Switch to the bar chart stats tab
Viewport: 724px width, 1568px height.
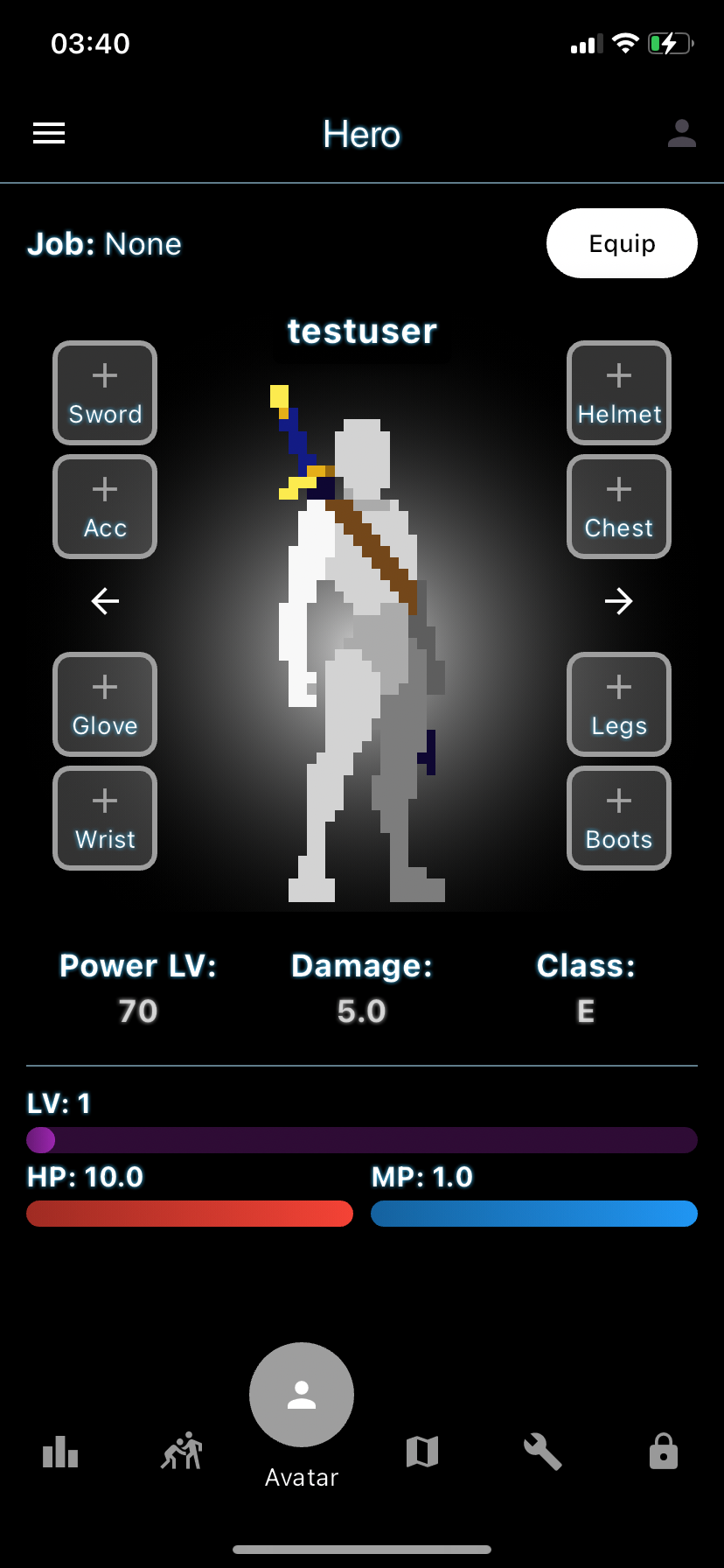click(60, 1452)
